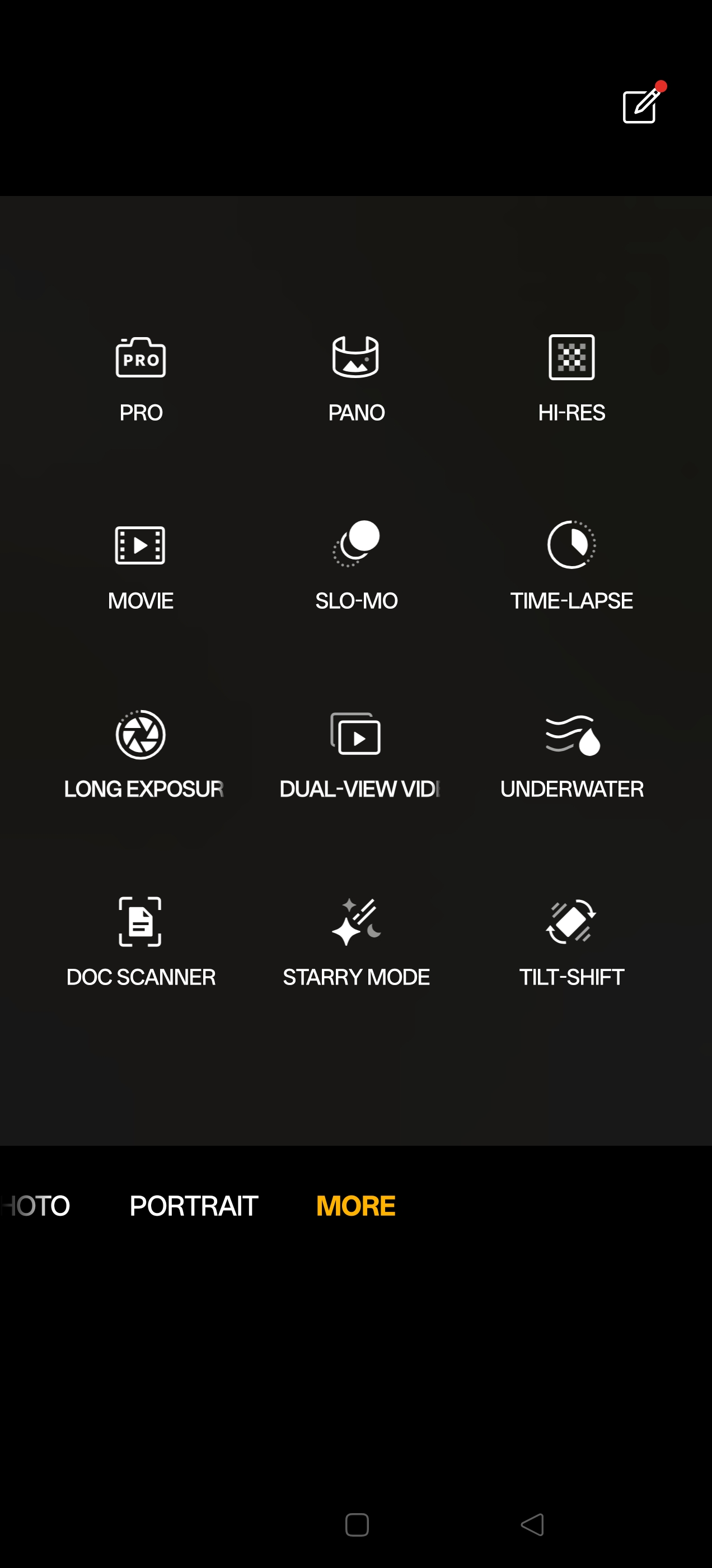Switch to PANO mode
This screenshot has height=1568, width=712.
(356, 377)
